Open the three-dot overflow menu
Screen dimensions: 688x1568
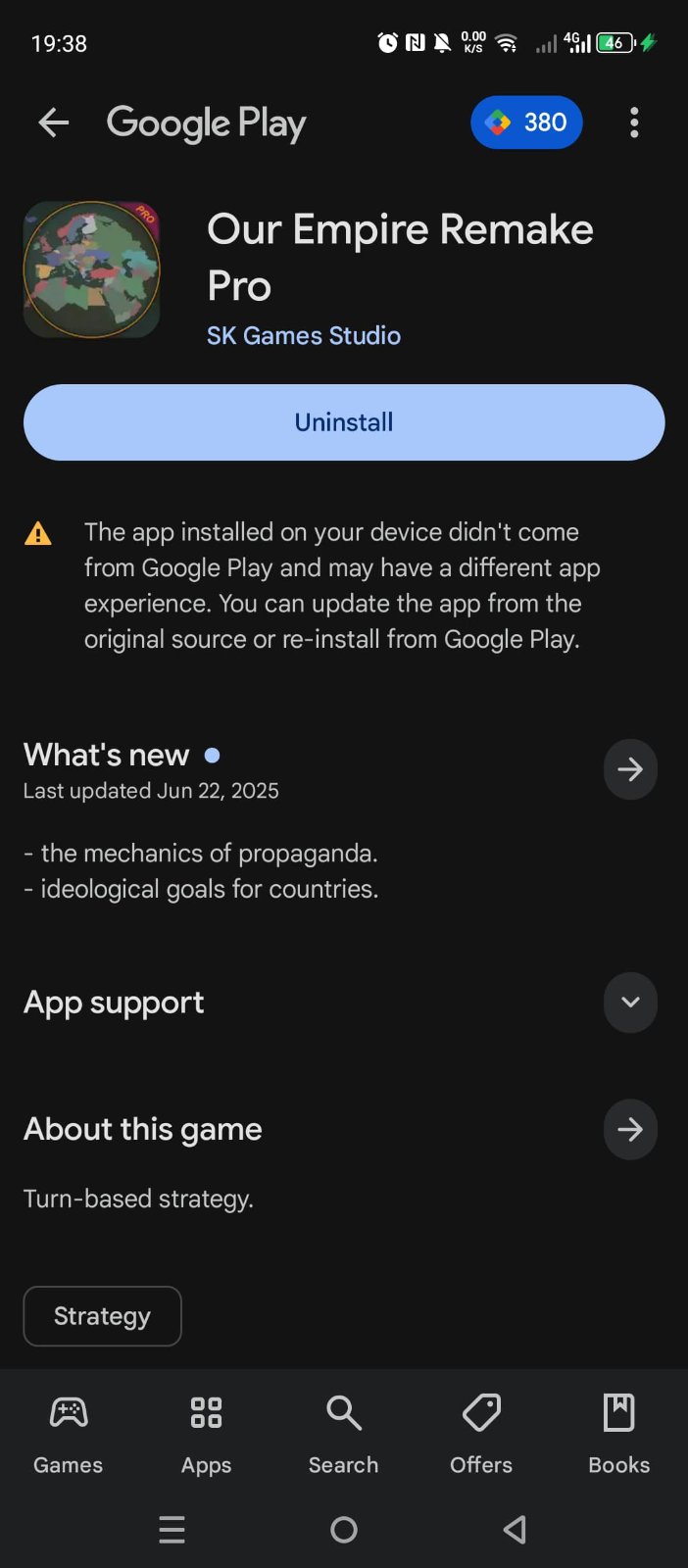tap(634, 122)
